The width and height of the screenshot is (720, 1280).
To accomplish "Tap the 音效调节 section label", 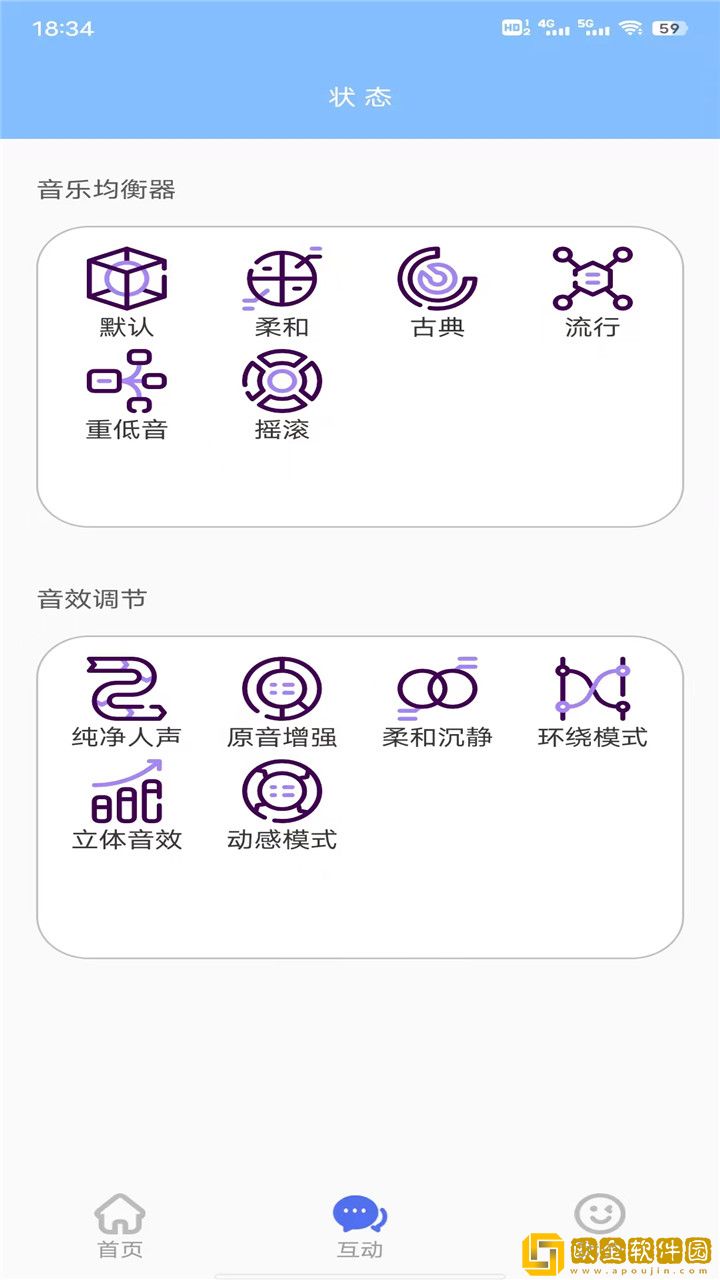I will [90, 598].
